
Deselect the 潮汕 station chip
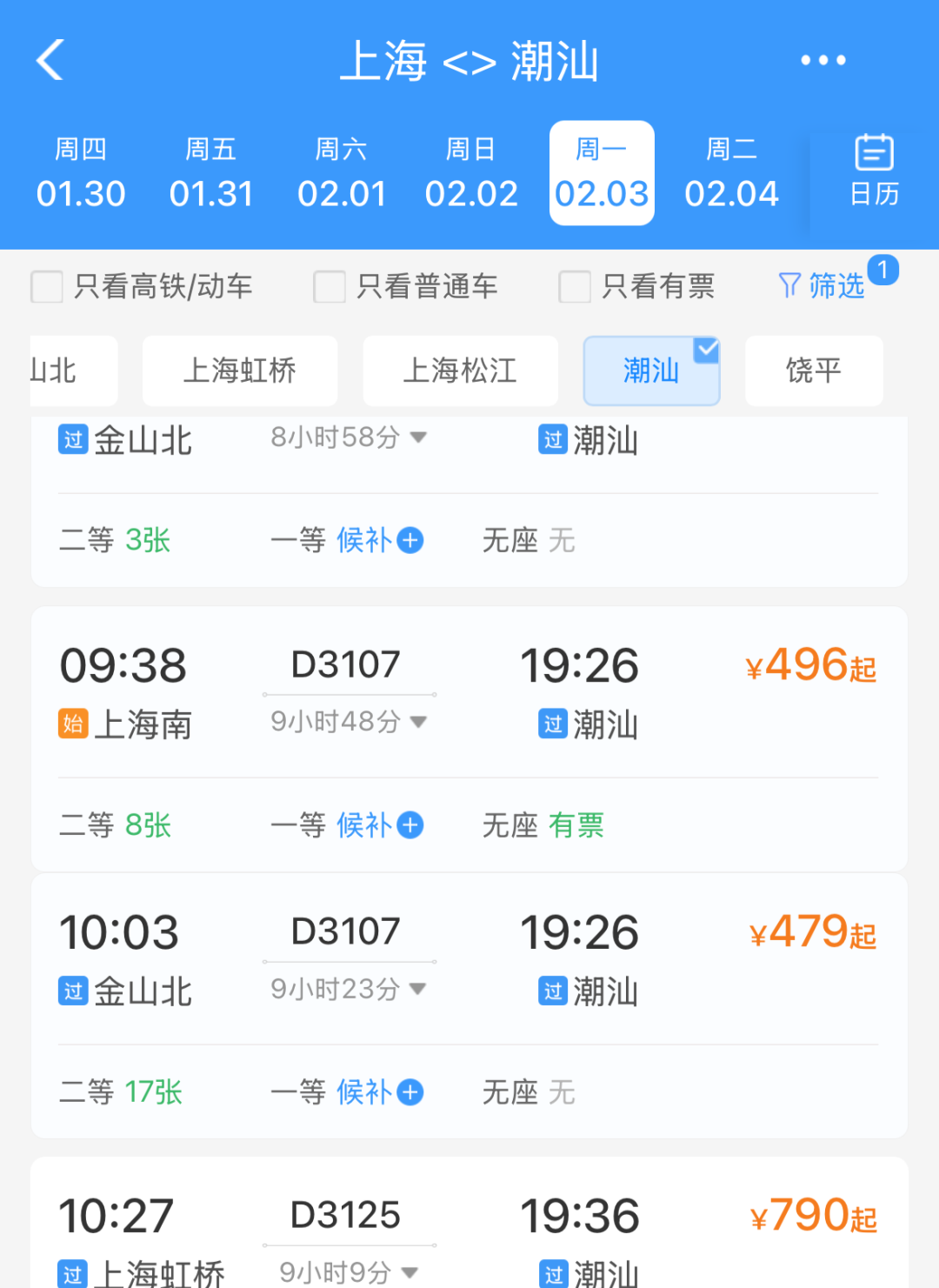click(651, 370)
